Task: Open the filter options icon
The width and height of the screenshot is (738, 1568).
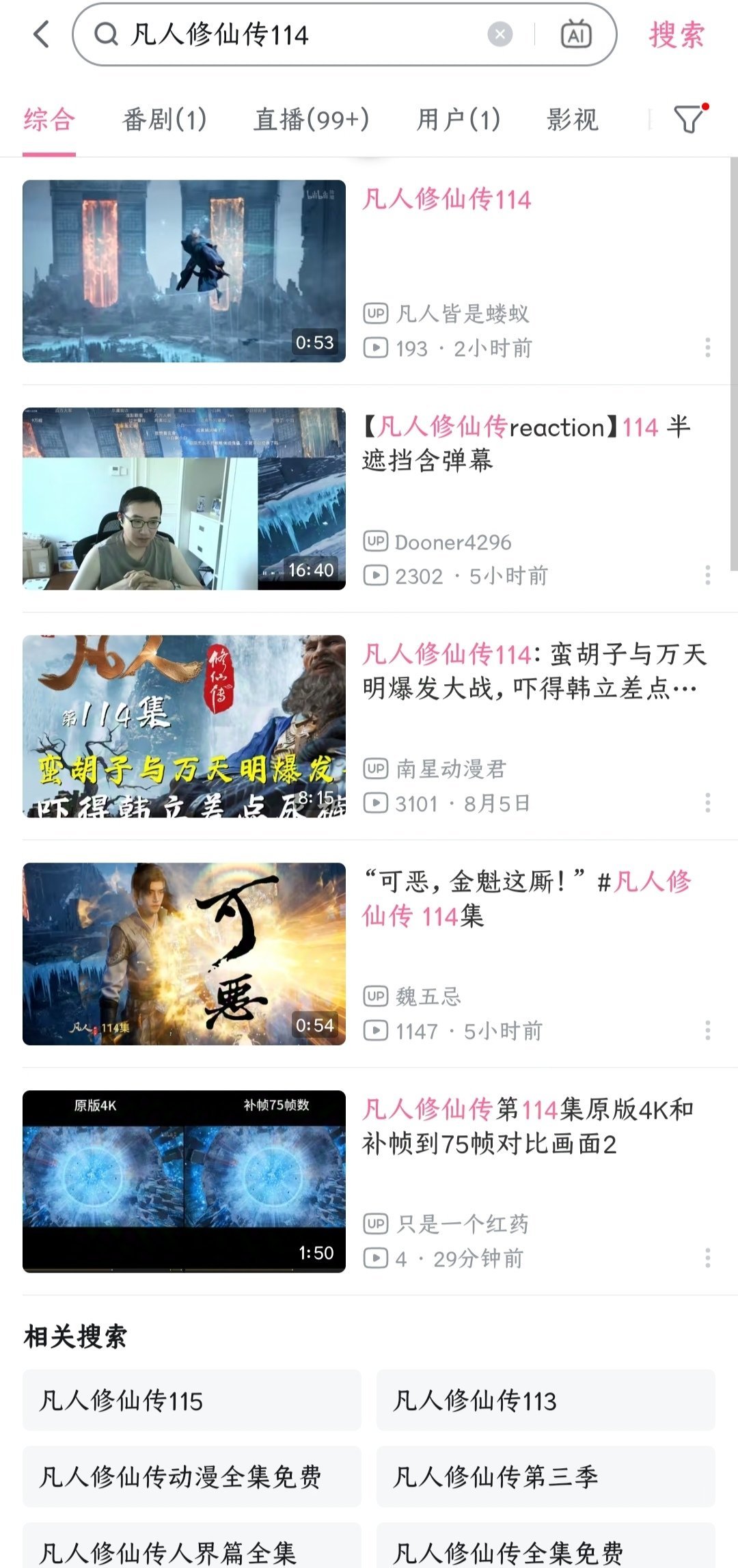Action: [689, 120]
